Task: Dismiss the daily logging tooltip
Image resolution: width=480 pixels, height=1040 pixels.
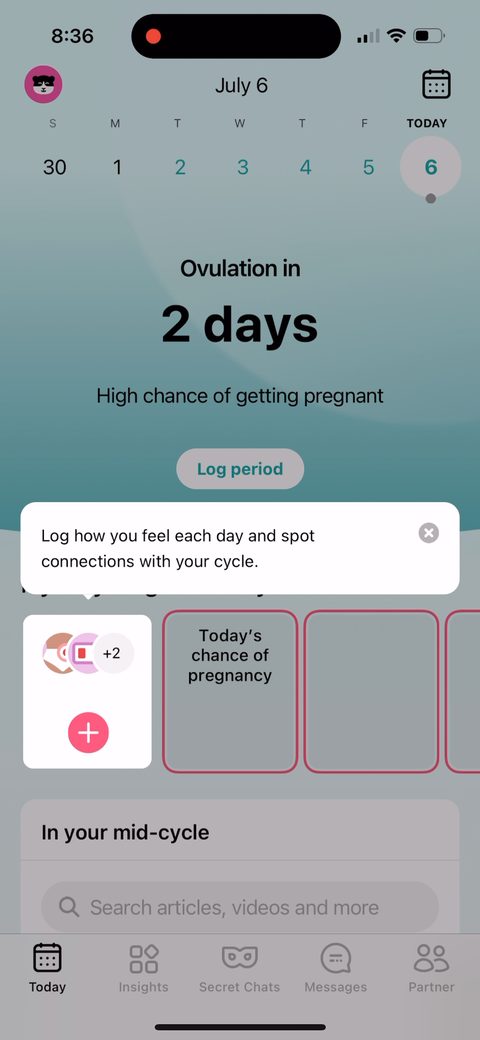Action: tap(429, 533)
